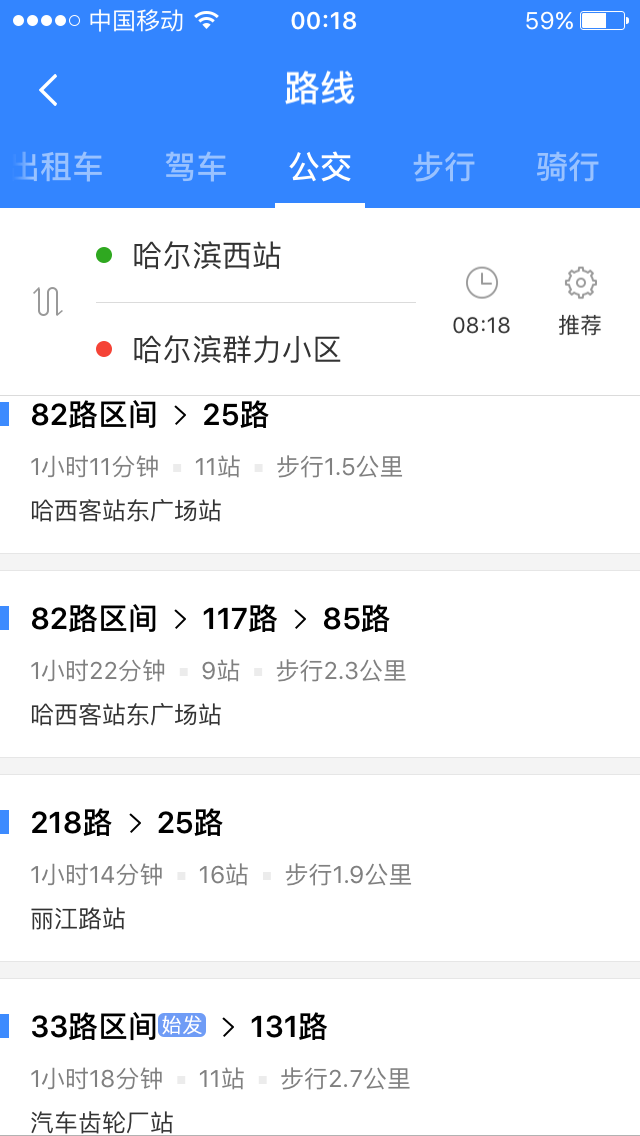Switch to the 出租车 tab
The image size is (640, 1136).
(58, 167)
